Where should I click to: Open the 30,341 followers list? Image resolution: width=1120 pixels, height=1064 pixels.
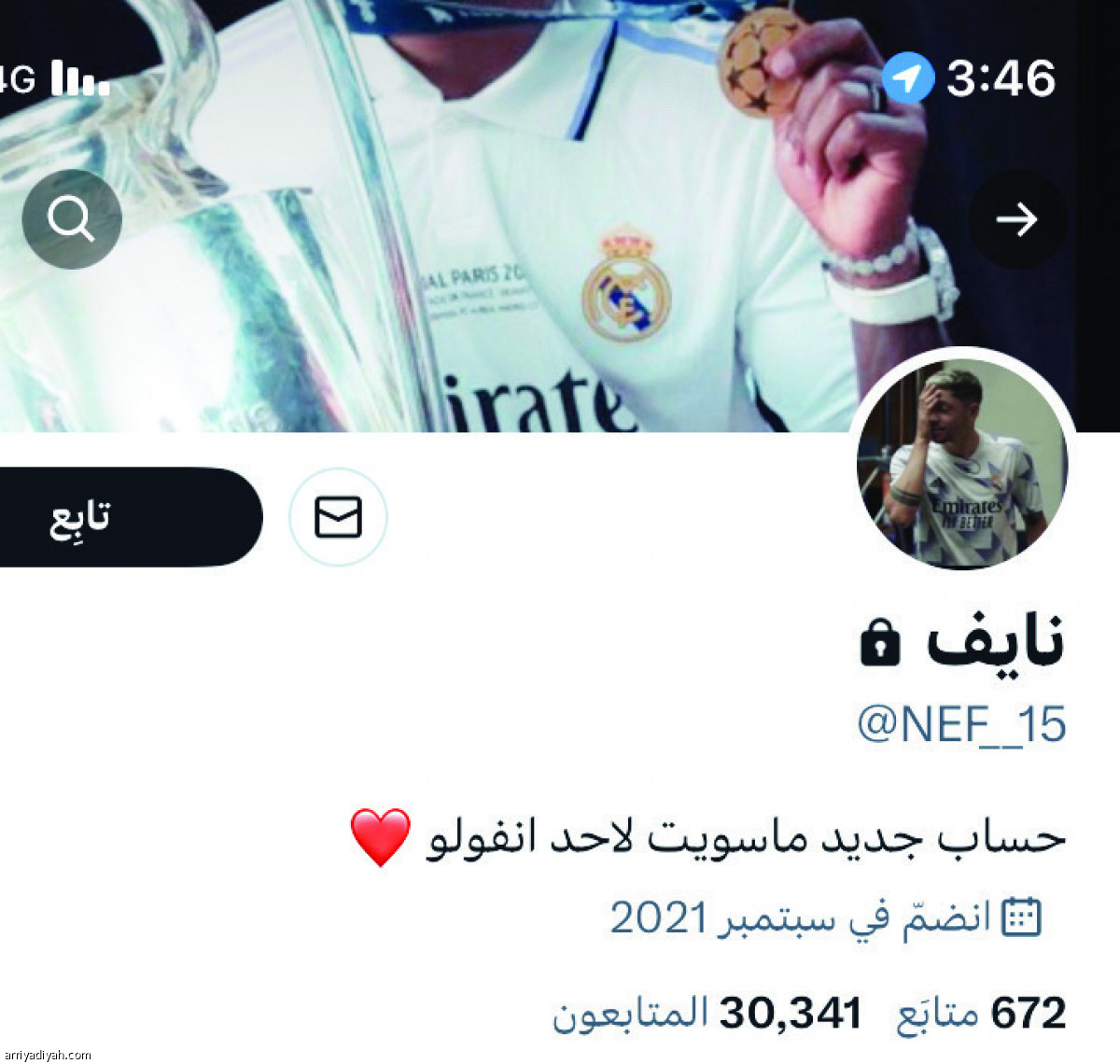click(707, 1014)
